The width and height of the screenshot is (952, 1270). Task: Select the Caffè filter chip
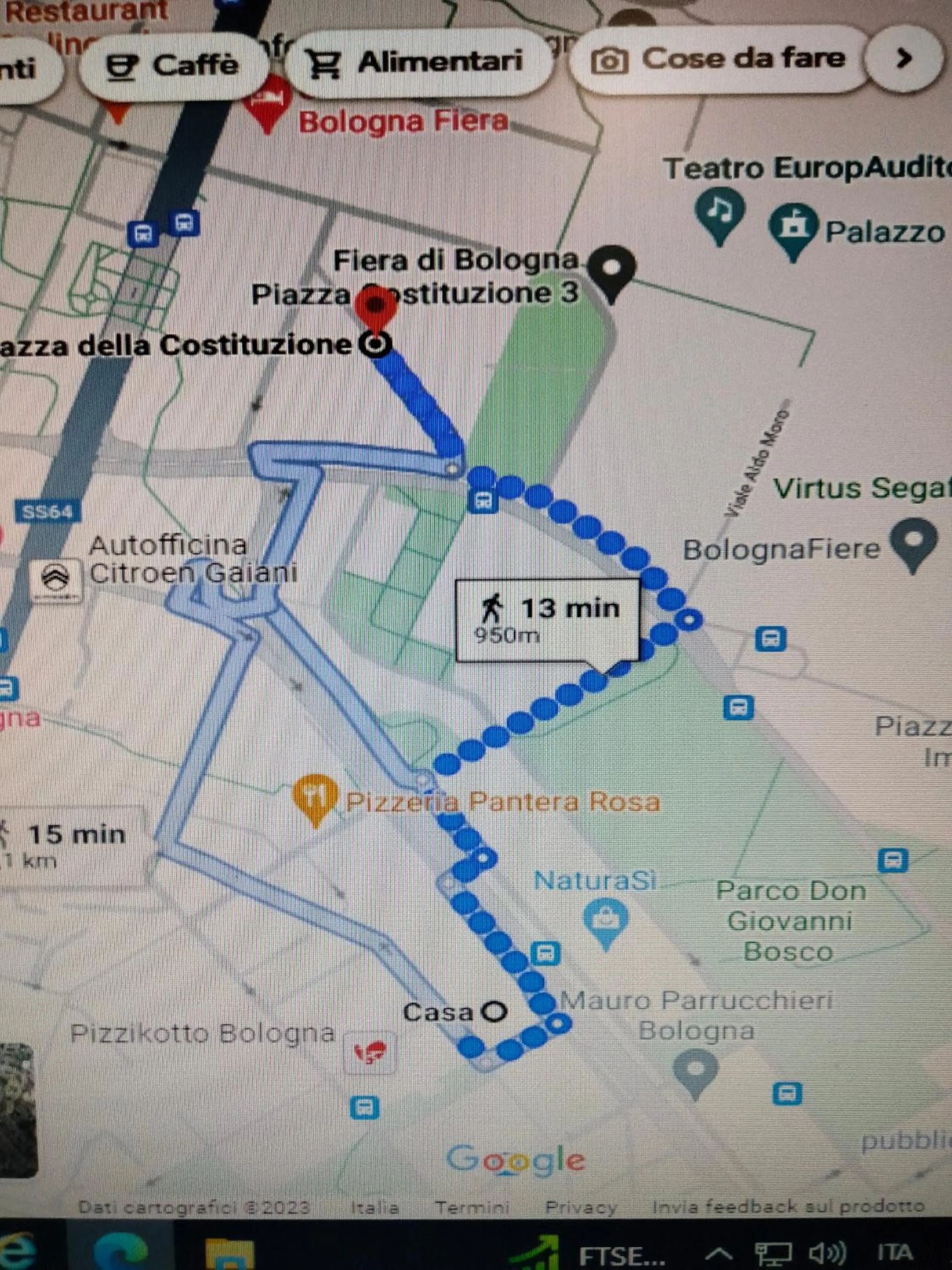(x=172, y=64)
